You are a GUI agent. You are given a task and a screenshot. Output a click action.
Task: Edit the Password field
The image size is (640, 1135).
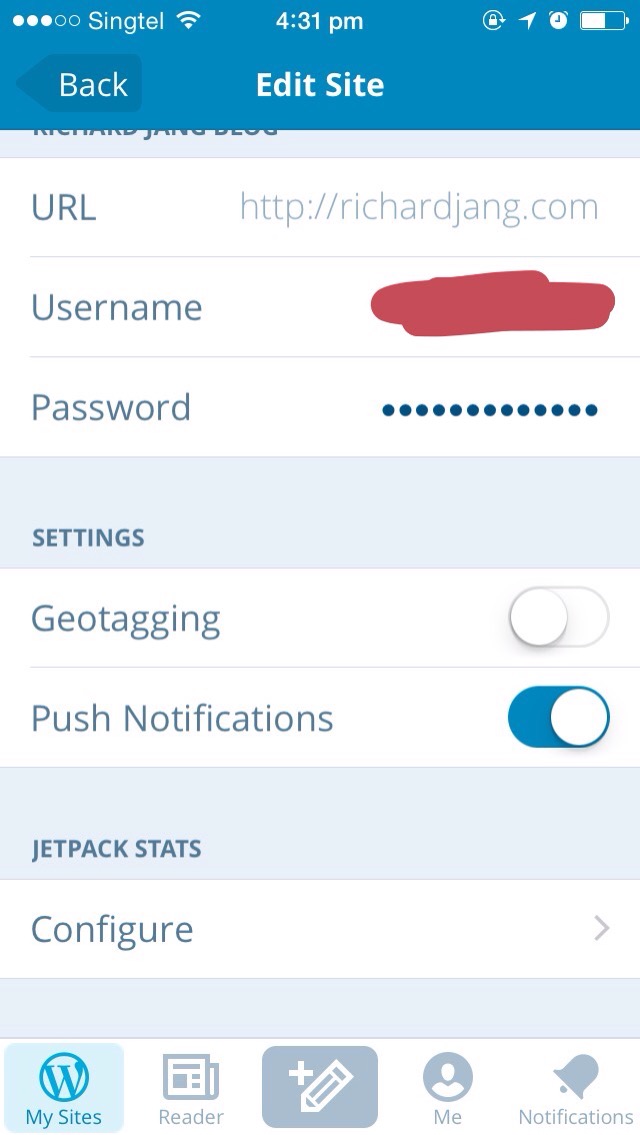tap(490, 408)
